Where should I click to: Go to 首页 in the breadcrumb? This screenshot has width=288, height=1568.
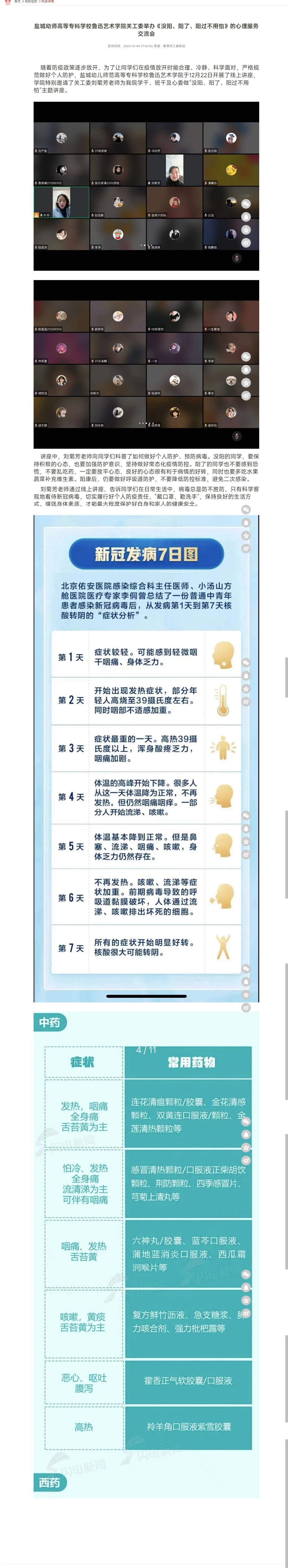click(17, 1)
